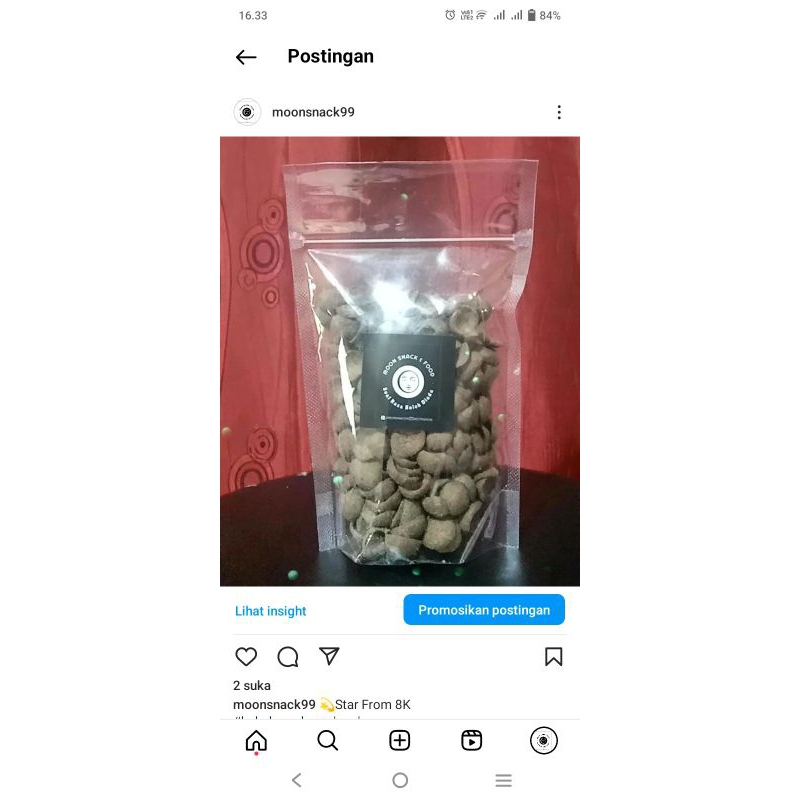800x800 pixels.
Task: Bookmark this post
Action: tap(553, 657)
